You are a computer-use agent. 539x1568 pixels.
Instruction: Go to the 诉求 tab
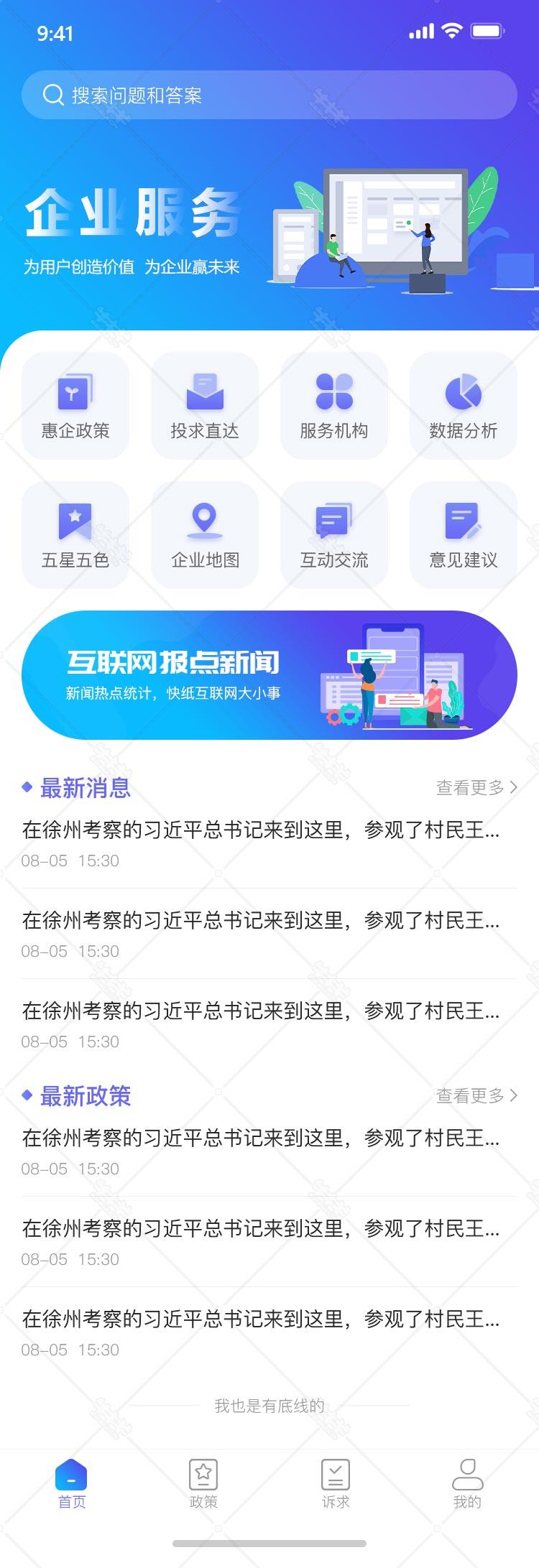336,1483
